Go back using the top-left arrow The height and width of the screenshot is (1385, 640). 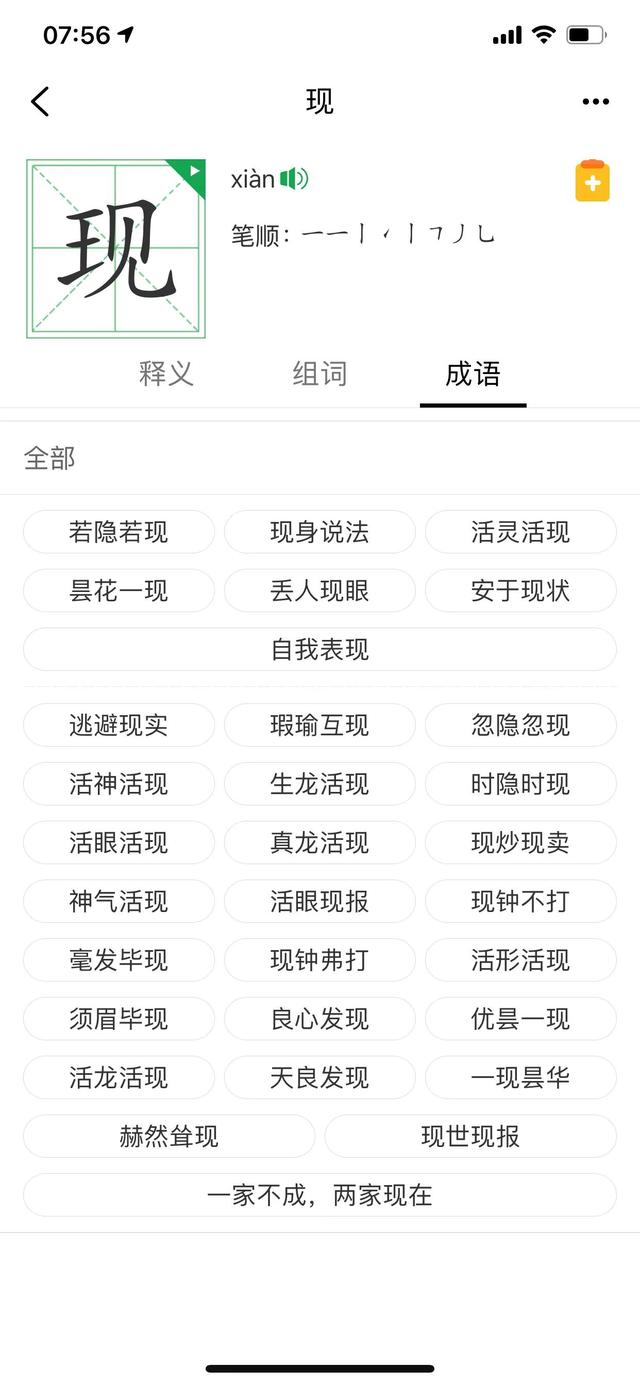pyautogui.click(x=40, y=101)
